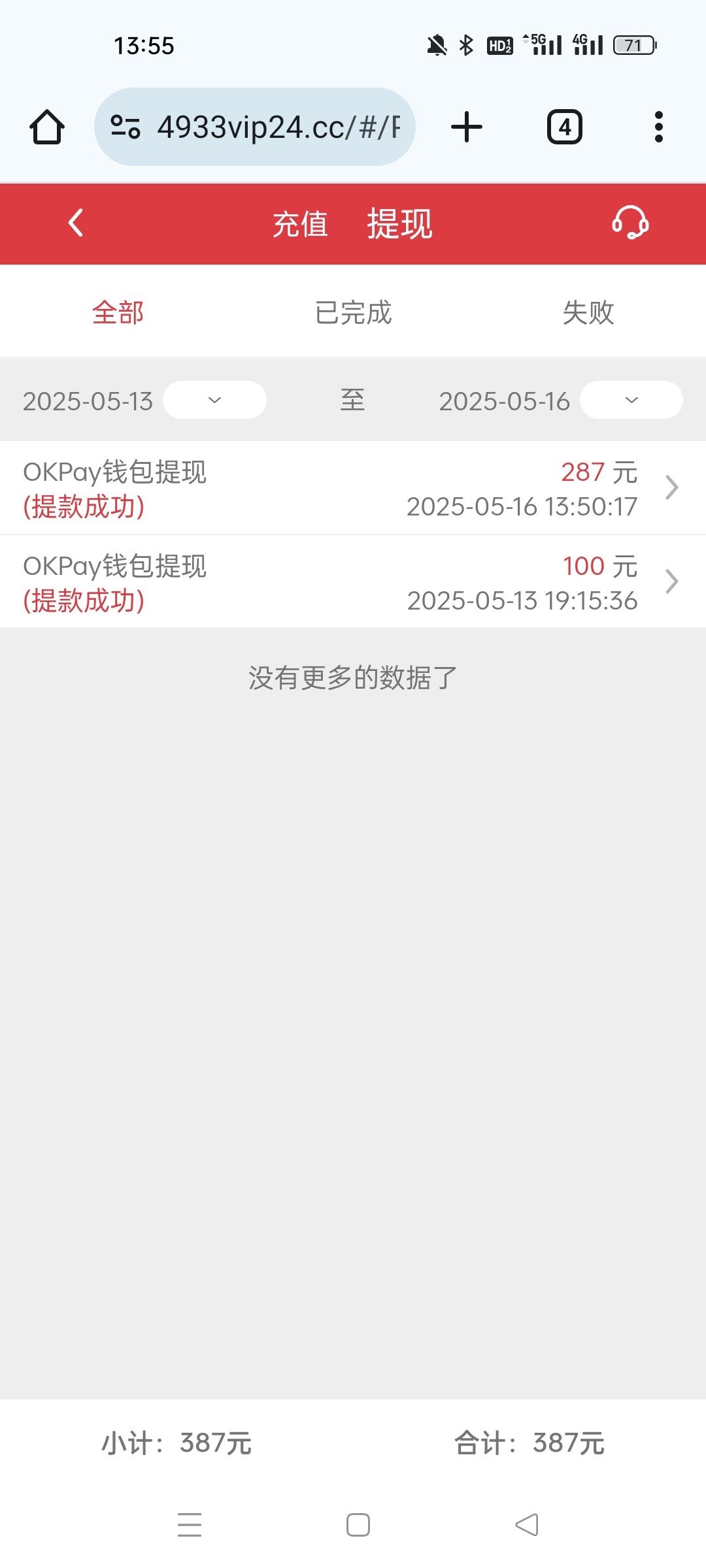706x1568 pixels.
Task: Open a new browser tab
Action: pos(467,127)
